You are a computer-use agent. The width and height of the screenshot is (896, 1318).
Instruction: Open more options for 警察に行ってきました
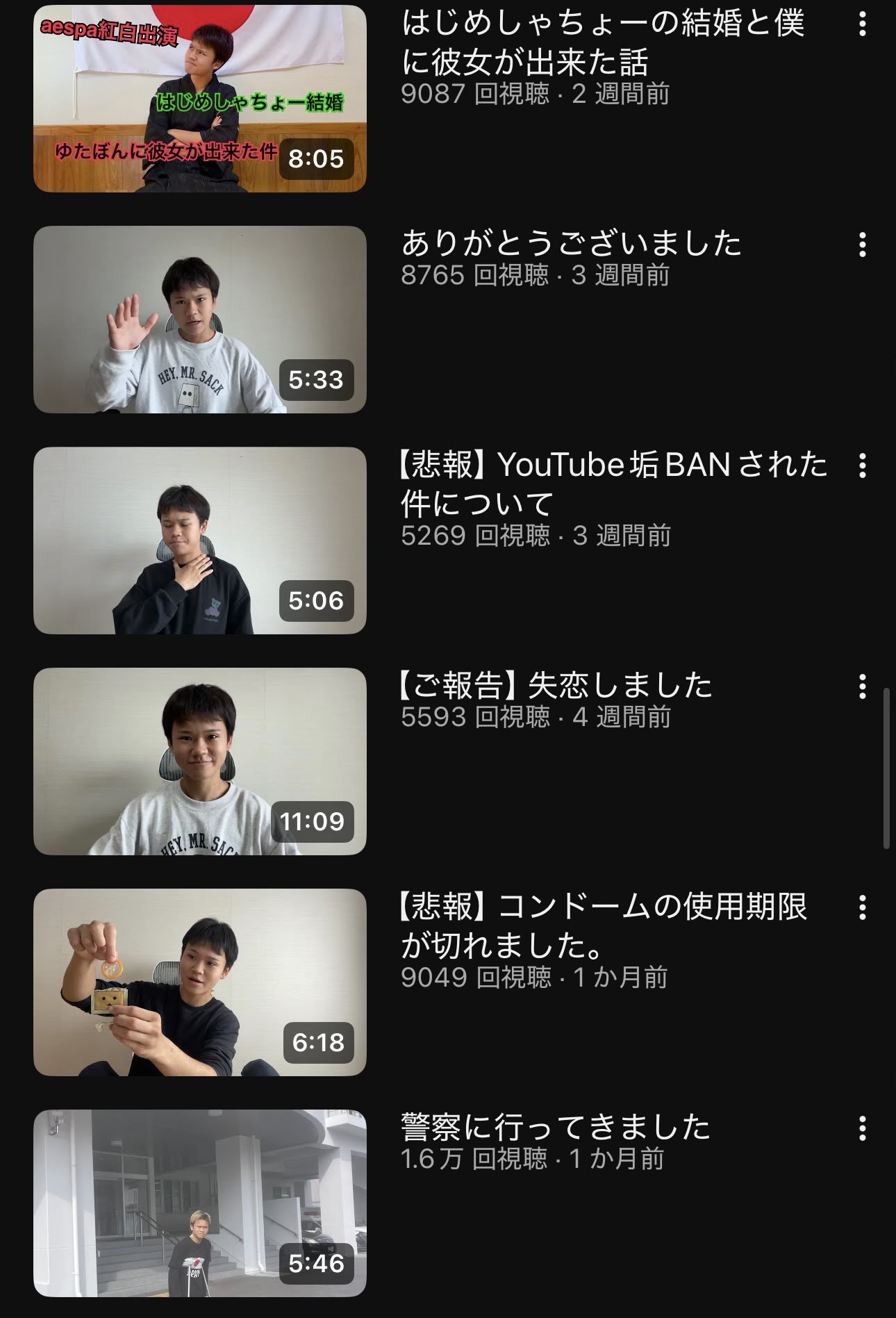862,1128
